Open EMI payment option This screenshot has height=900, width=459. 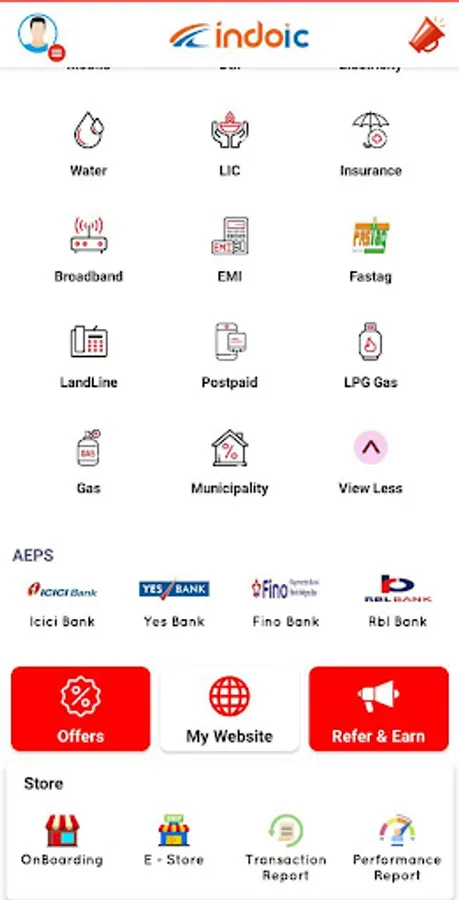[x=230, y=250]
